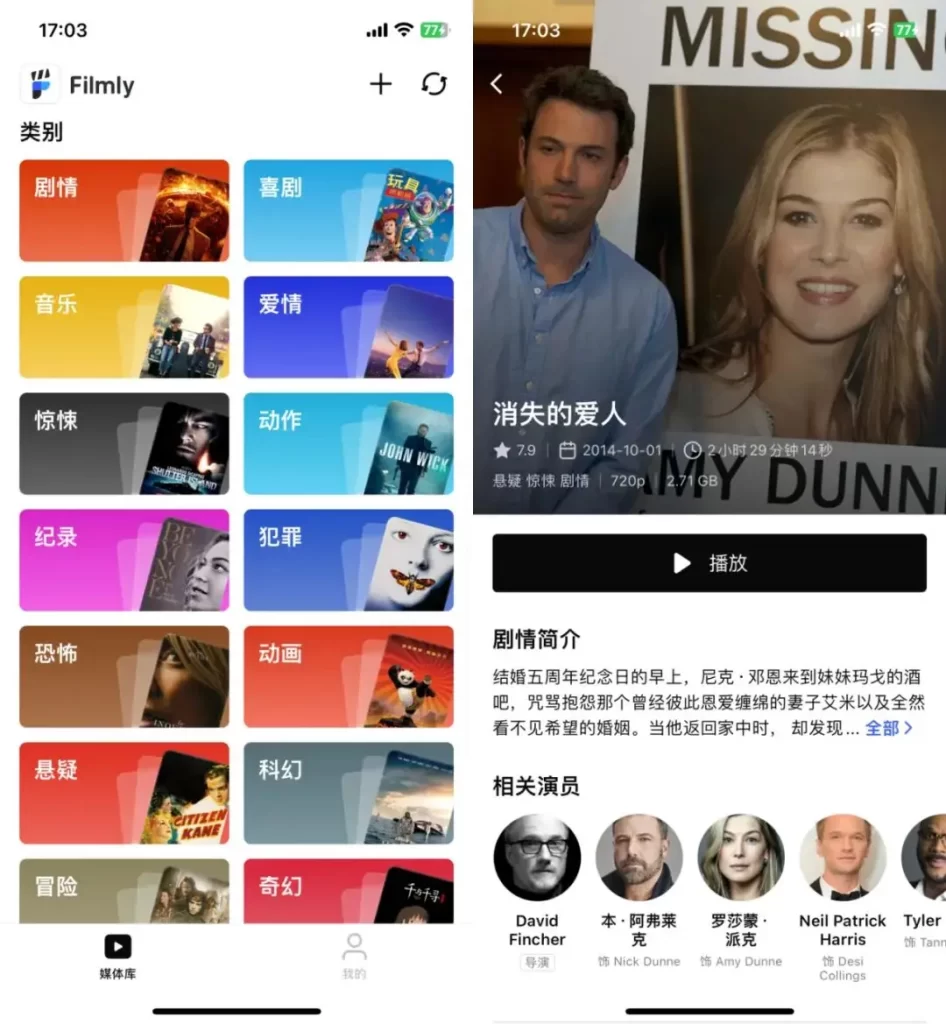This screenshot has height=1024, width=946.
Task: Play the movie with the 播放 button
Action: pos(709,563)
